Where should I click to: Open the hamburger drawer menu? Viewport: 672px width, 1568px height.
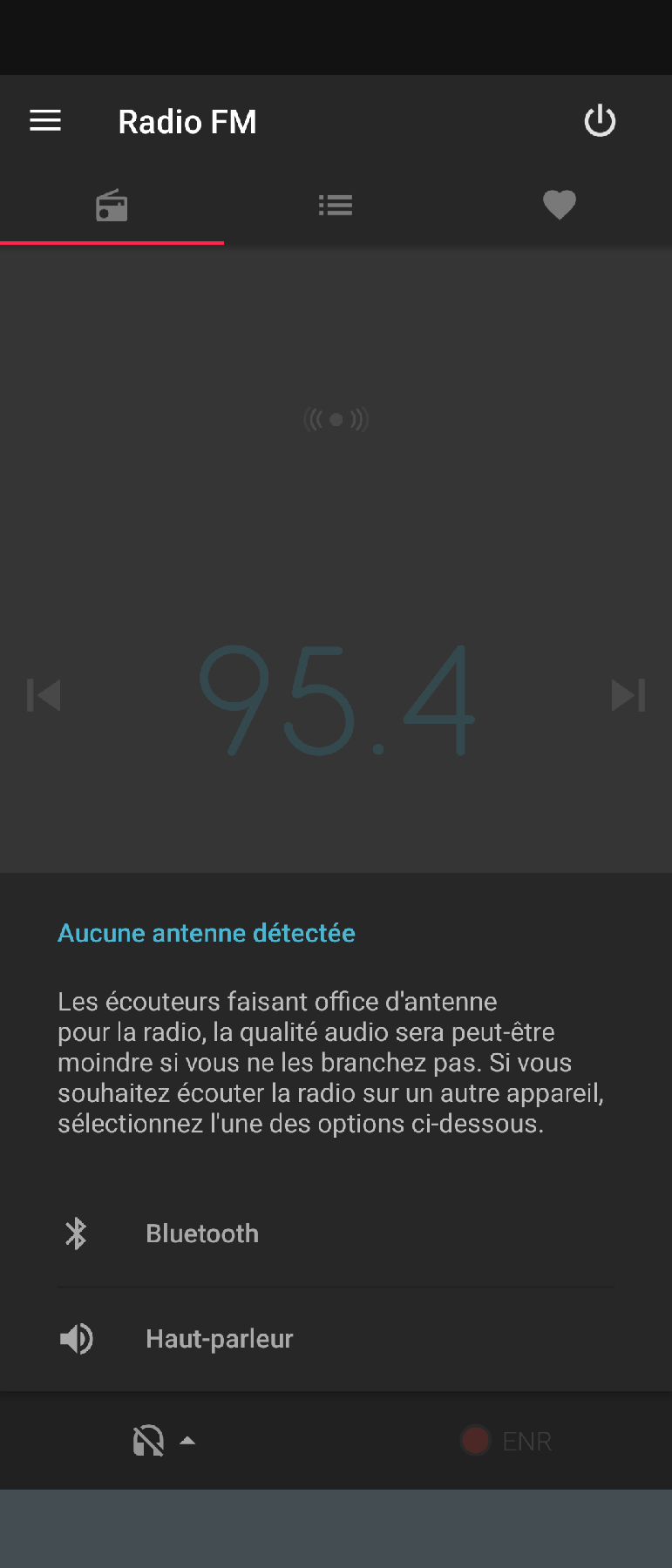tap(45, 121)
